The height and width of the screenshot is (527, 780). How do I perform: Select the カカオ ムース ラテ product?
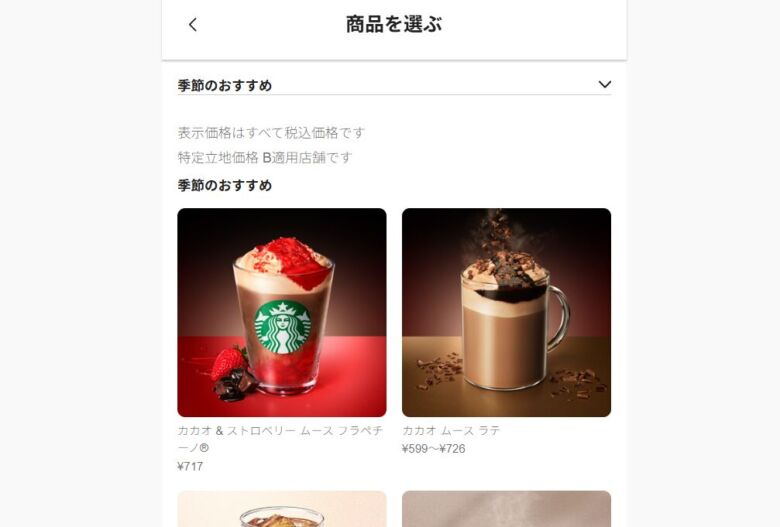click(x=506, y=313)
